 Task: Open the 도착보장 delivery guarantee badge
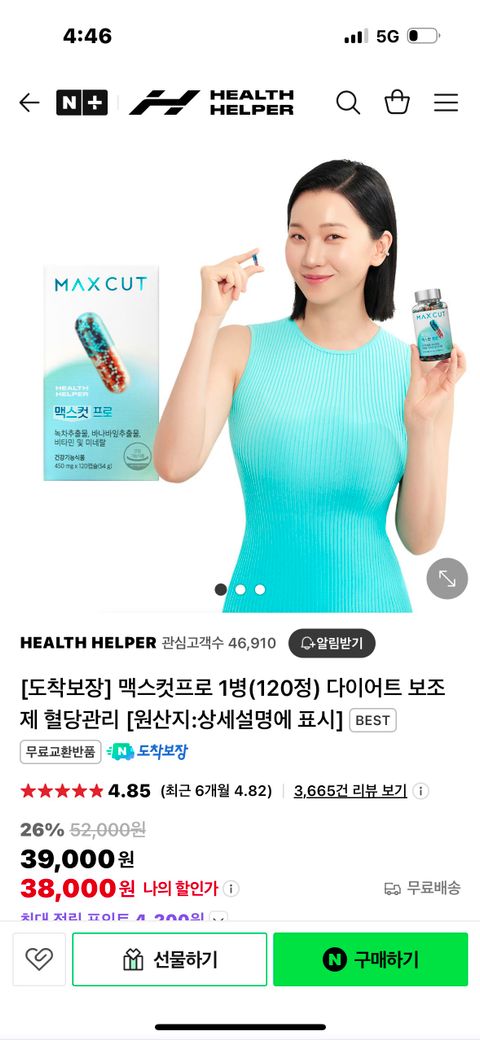tap(147, 751)
